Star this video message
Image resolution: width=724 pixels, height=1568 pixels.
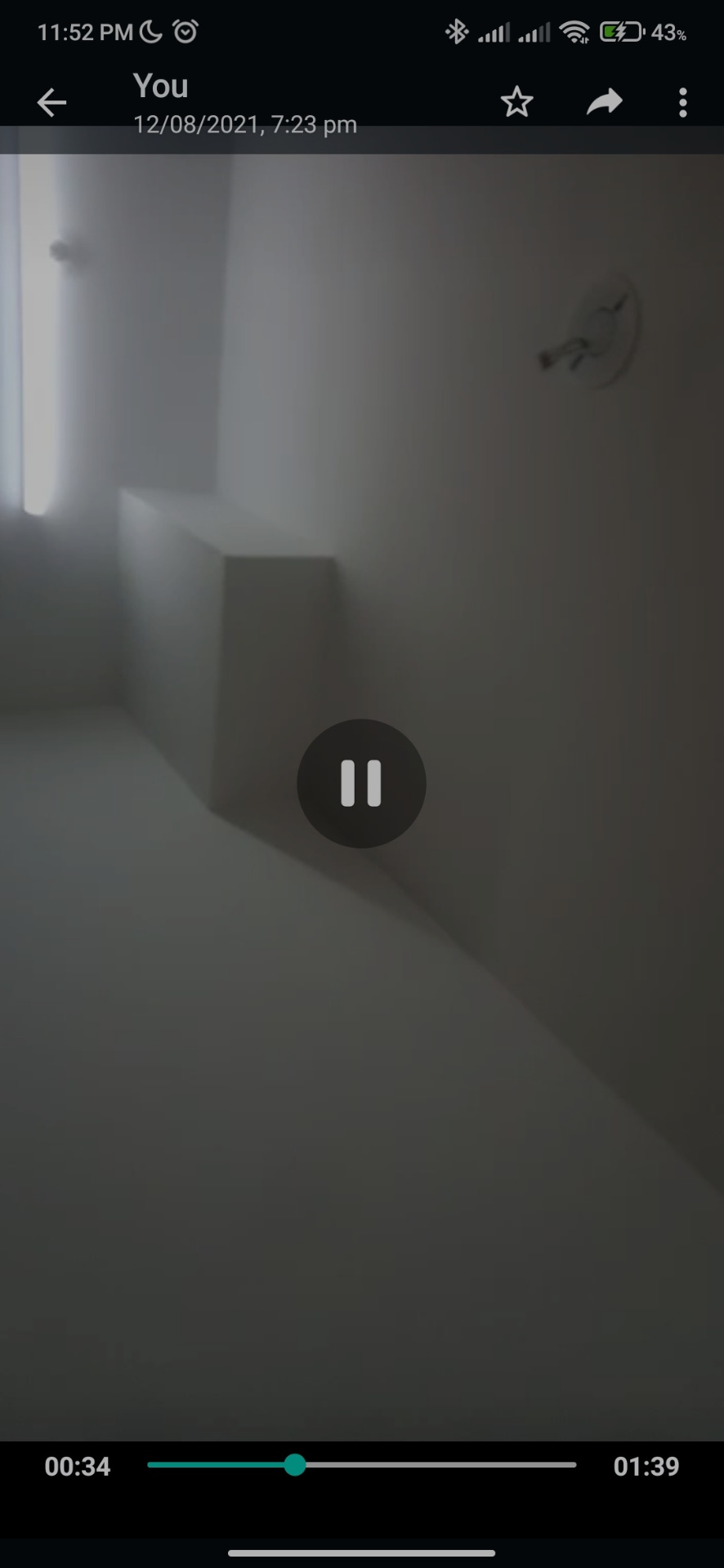coord(516,103)
